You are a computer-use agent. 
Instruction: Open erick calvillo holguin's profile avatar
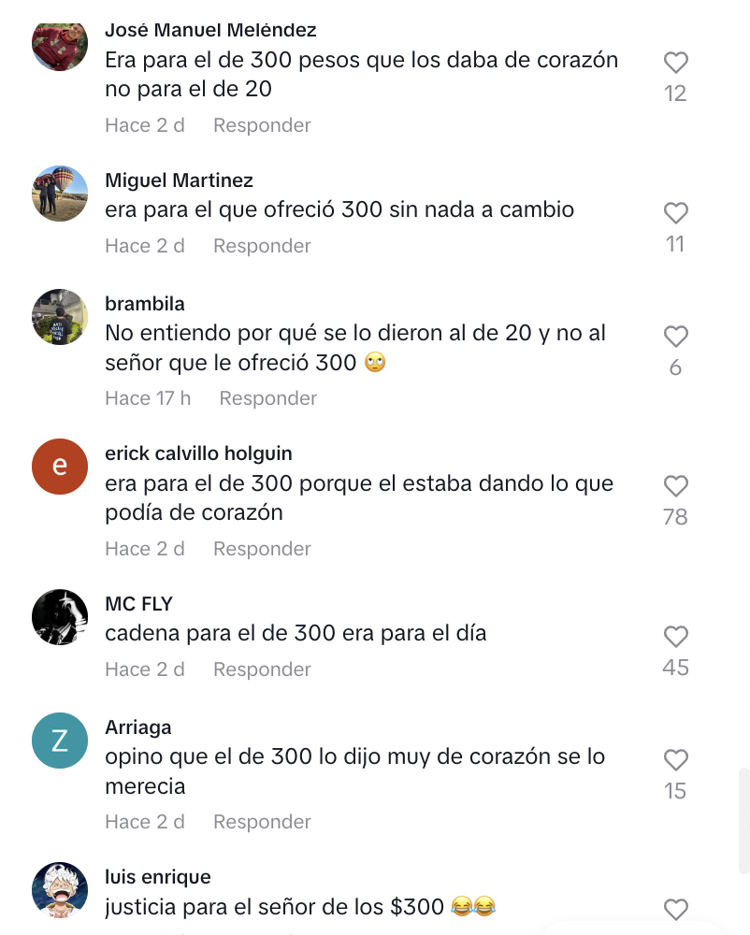(x=60, y=466)
